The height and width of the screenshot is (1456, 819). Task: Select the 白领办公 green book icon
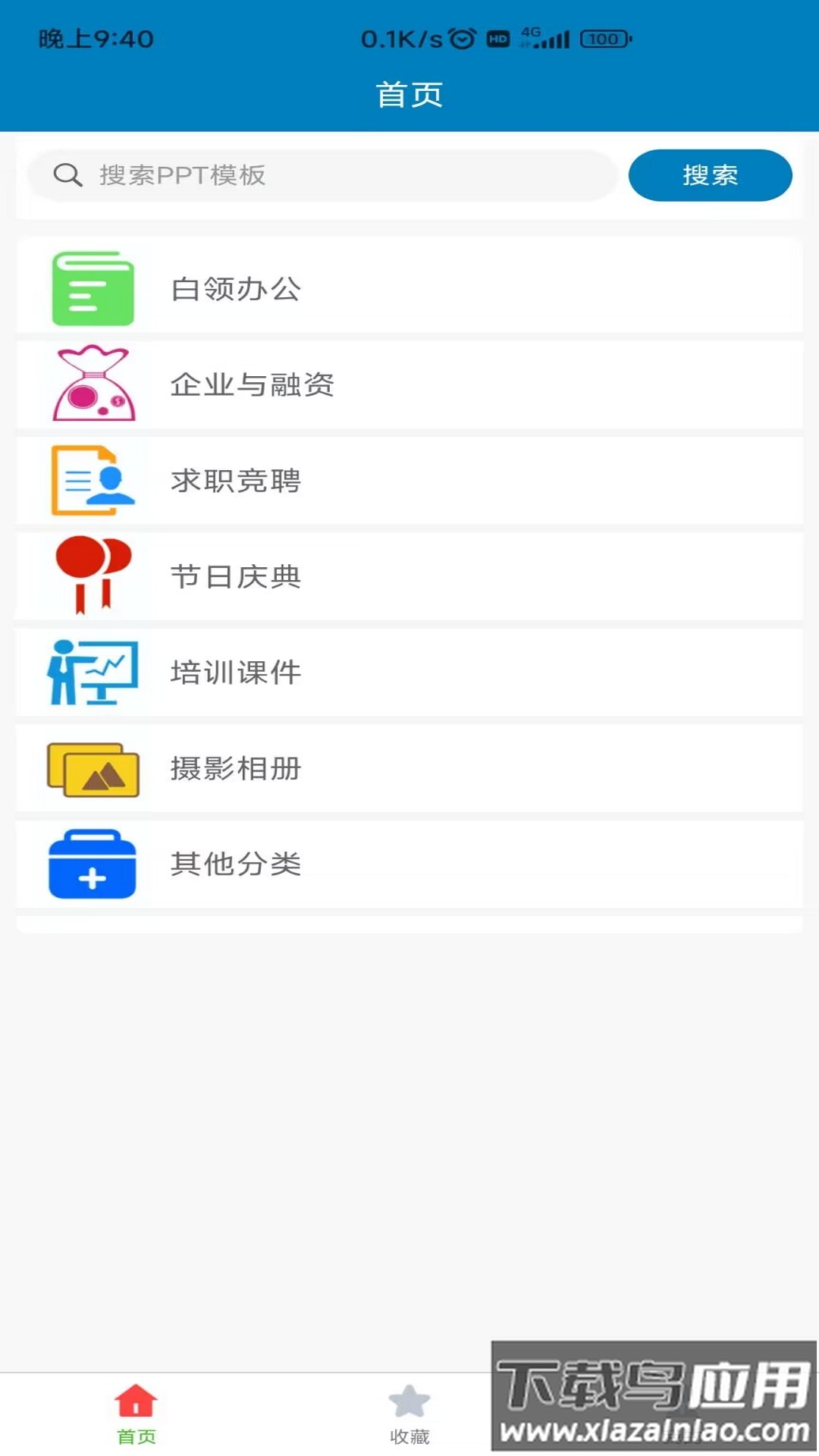coord(91,288)
